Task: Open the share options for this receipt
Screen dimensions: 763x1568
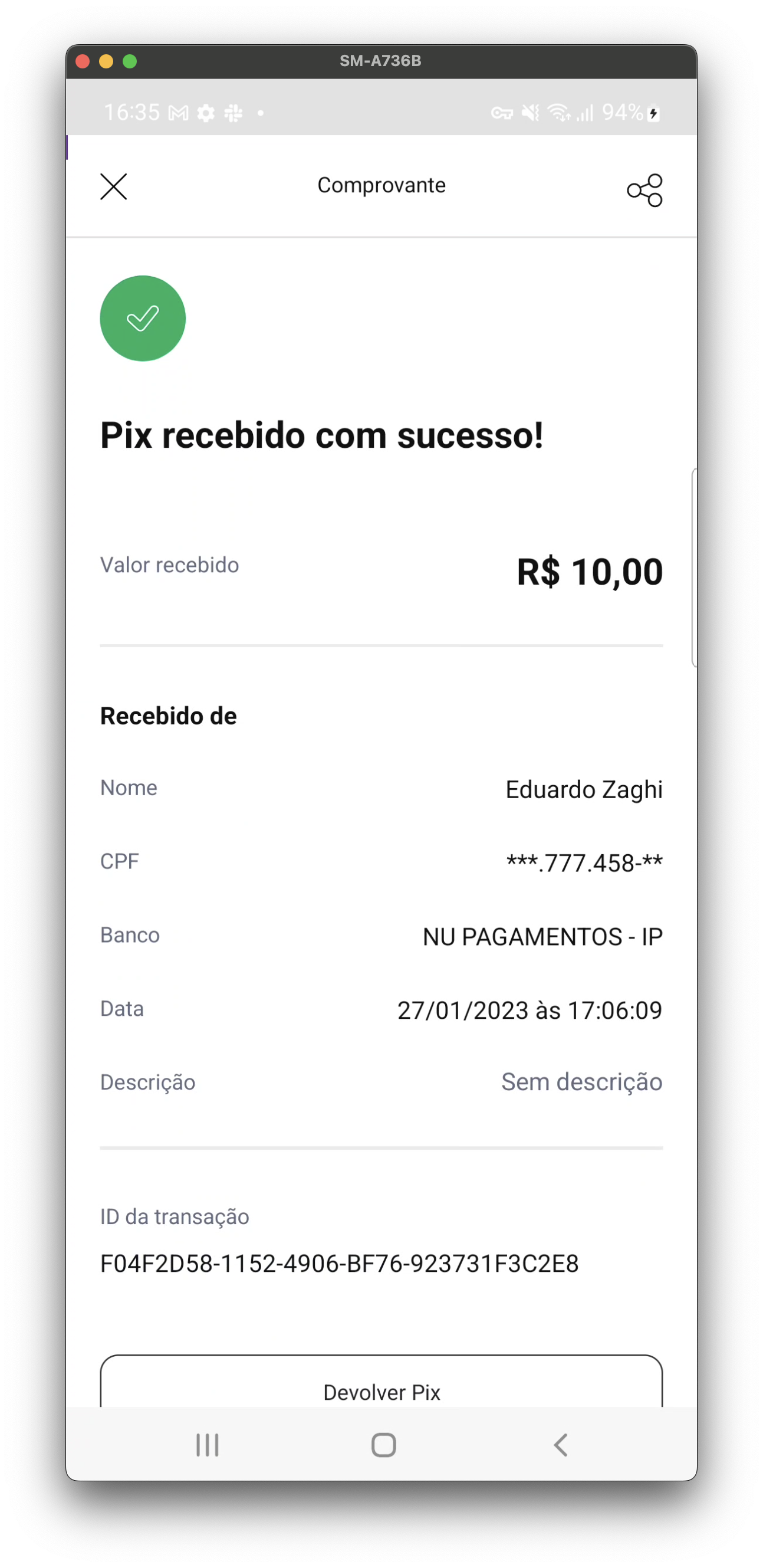Action: coord(644,189)
